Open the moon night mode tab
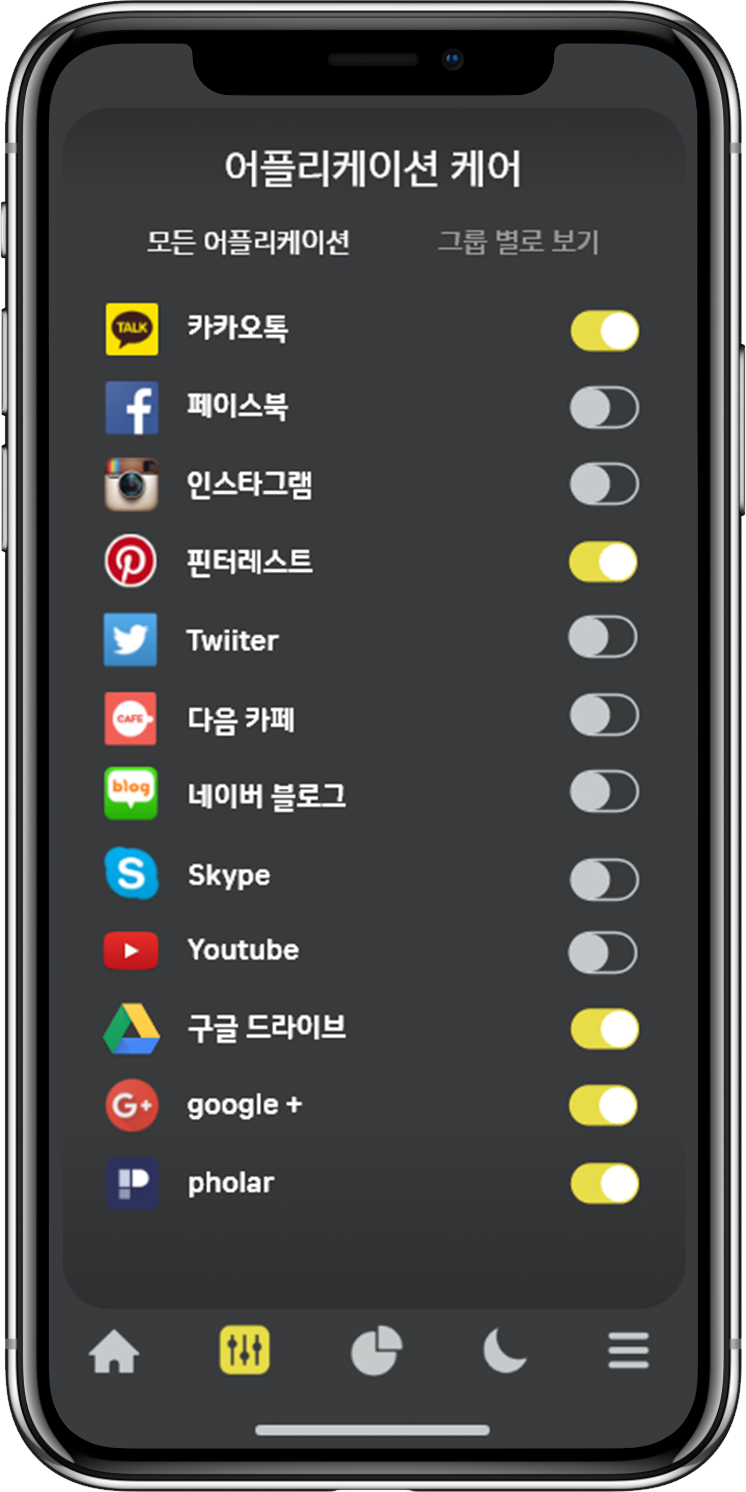The height and width of the screenshot is (1492, 746). [x=505, y=1352]
